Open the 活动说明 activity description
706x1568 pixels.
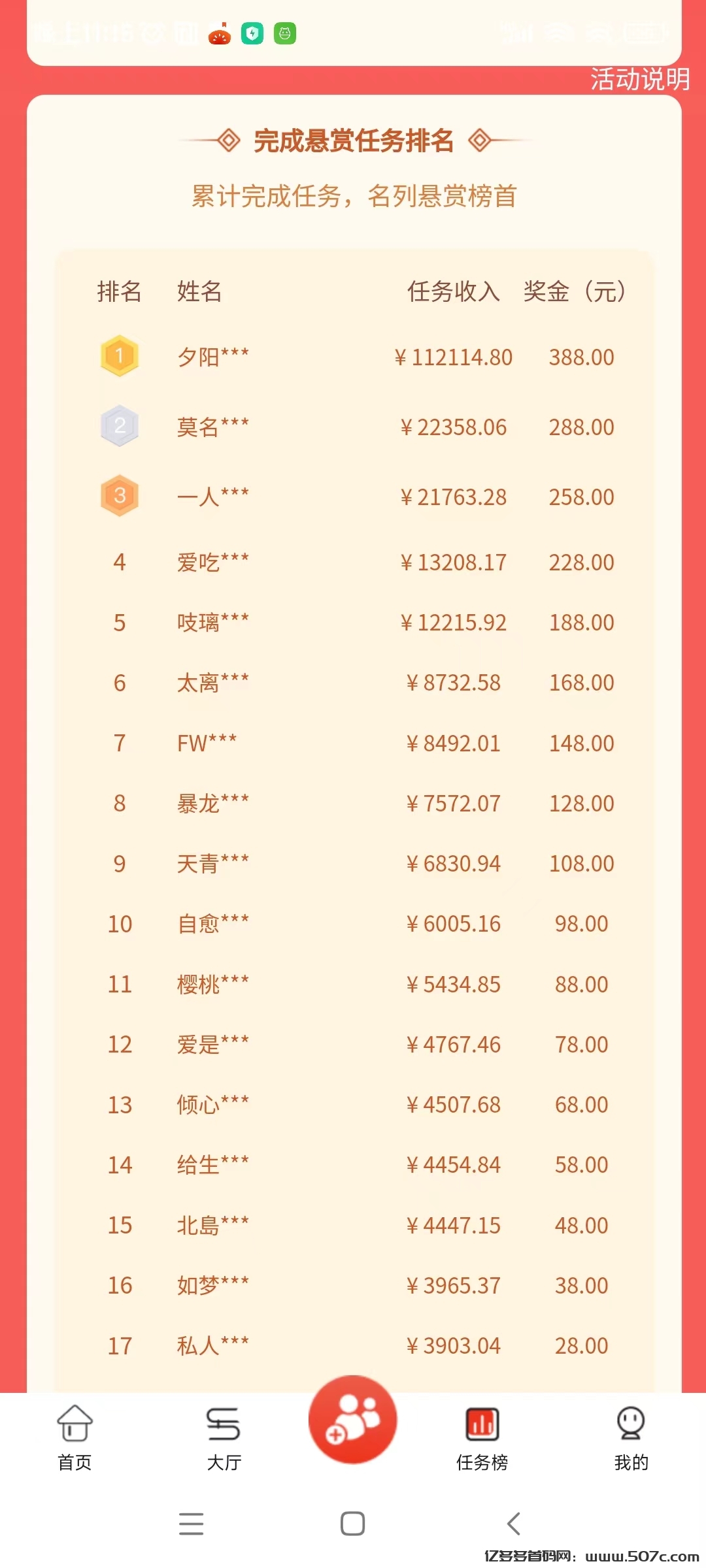click(639, 78)
